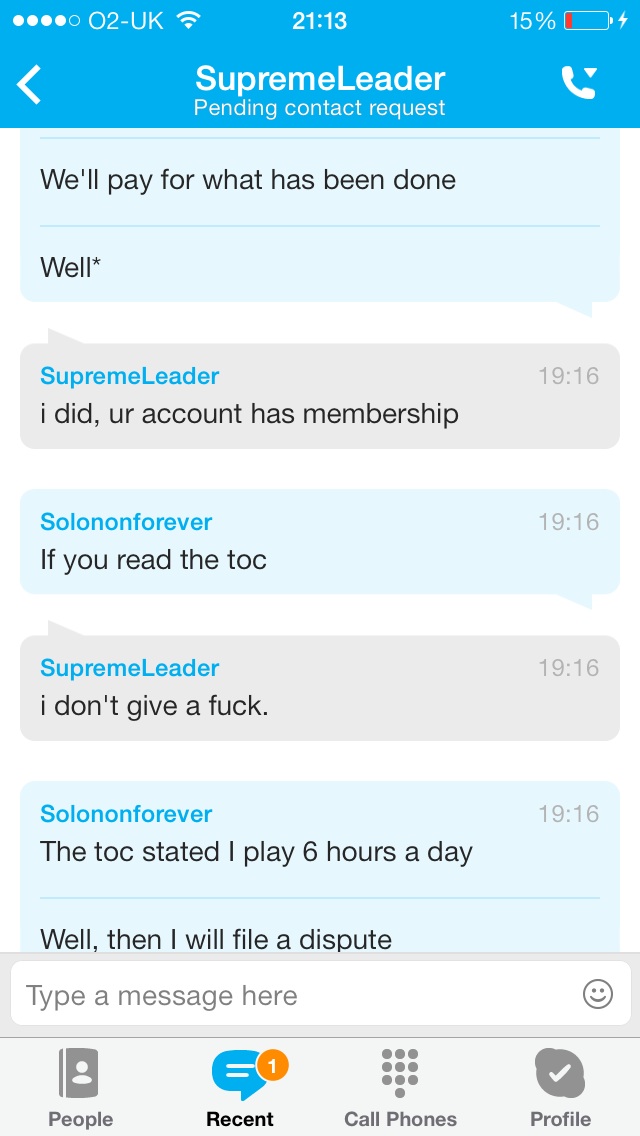Go to the Profile tab
This screenshot has width=640, height=1136.
click(x=560, y=1087)
